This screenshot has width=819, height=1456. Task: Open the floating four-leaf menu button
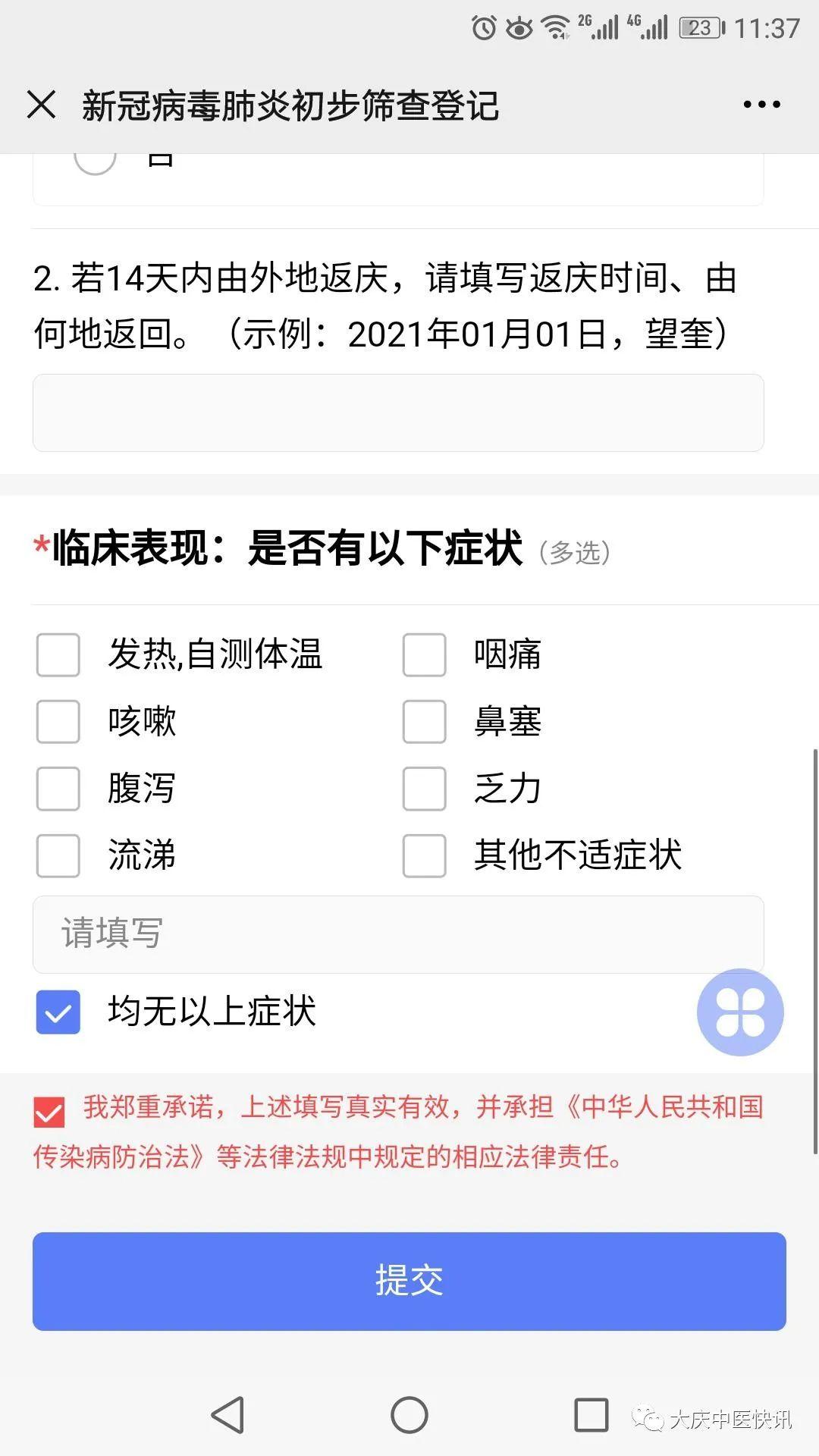pos(740,1012)
